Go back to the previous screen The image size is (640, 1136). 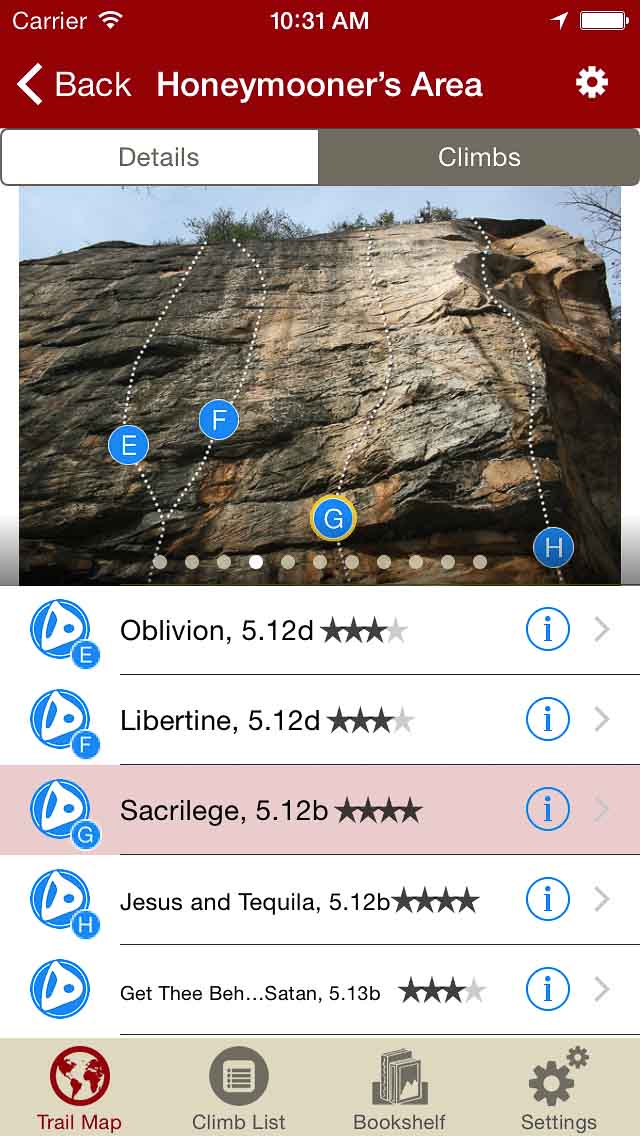(75, 85)
